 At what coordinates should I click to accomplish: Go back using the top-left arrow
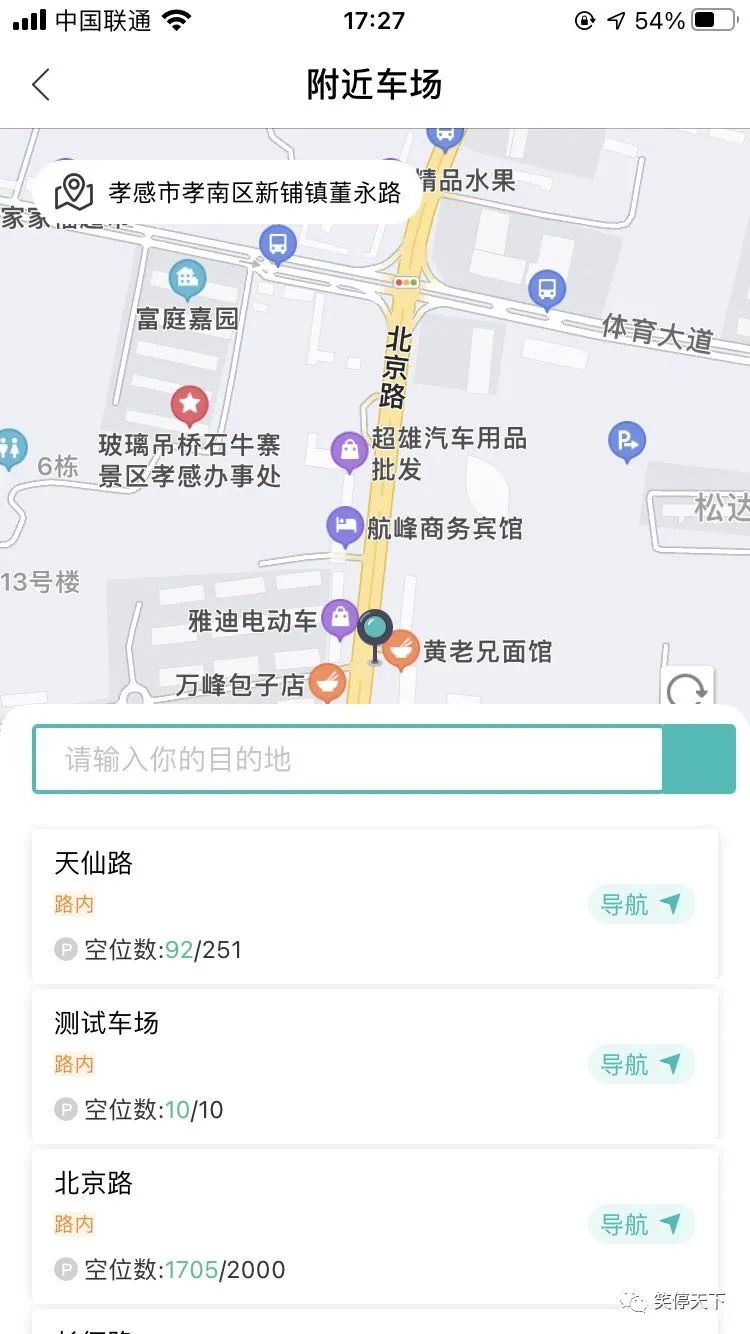(x=41, y=85)
